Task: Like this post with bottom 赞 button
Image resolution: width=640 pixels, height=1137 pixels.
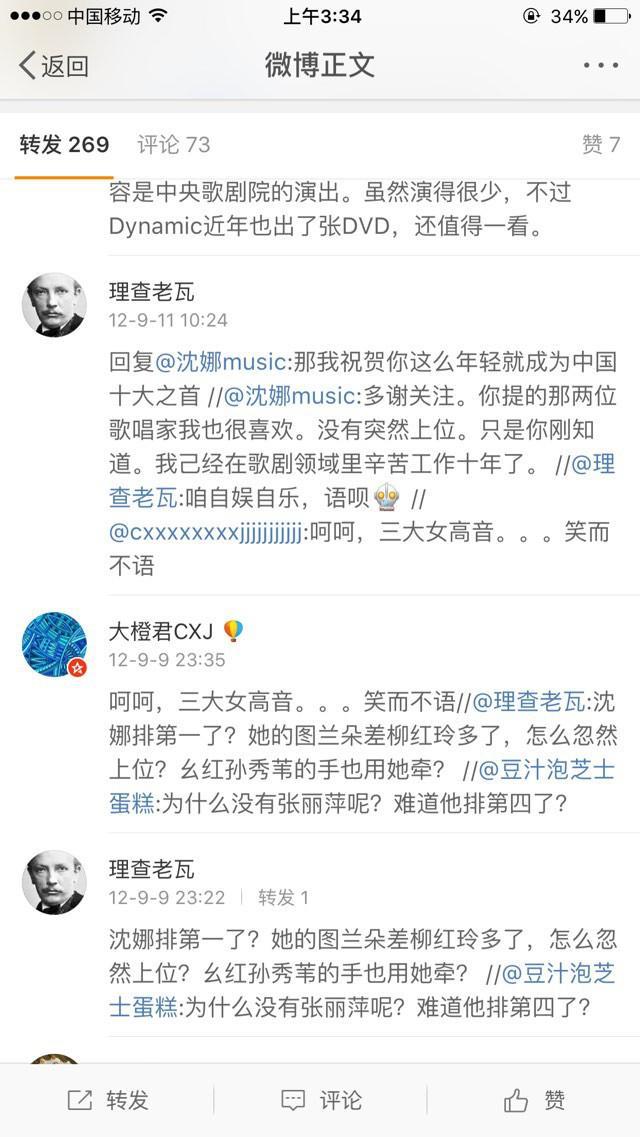Action: pyautogui.click(x=534, y=1100)
